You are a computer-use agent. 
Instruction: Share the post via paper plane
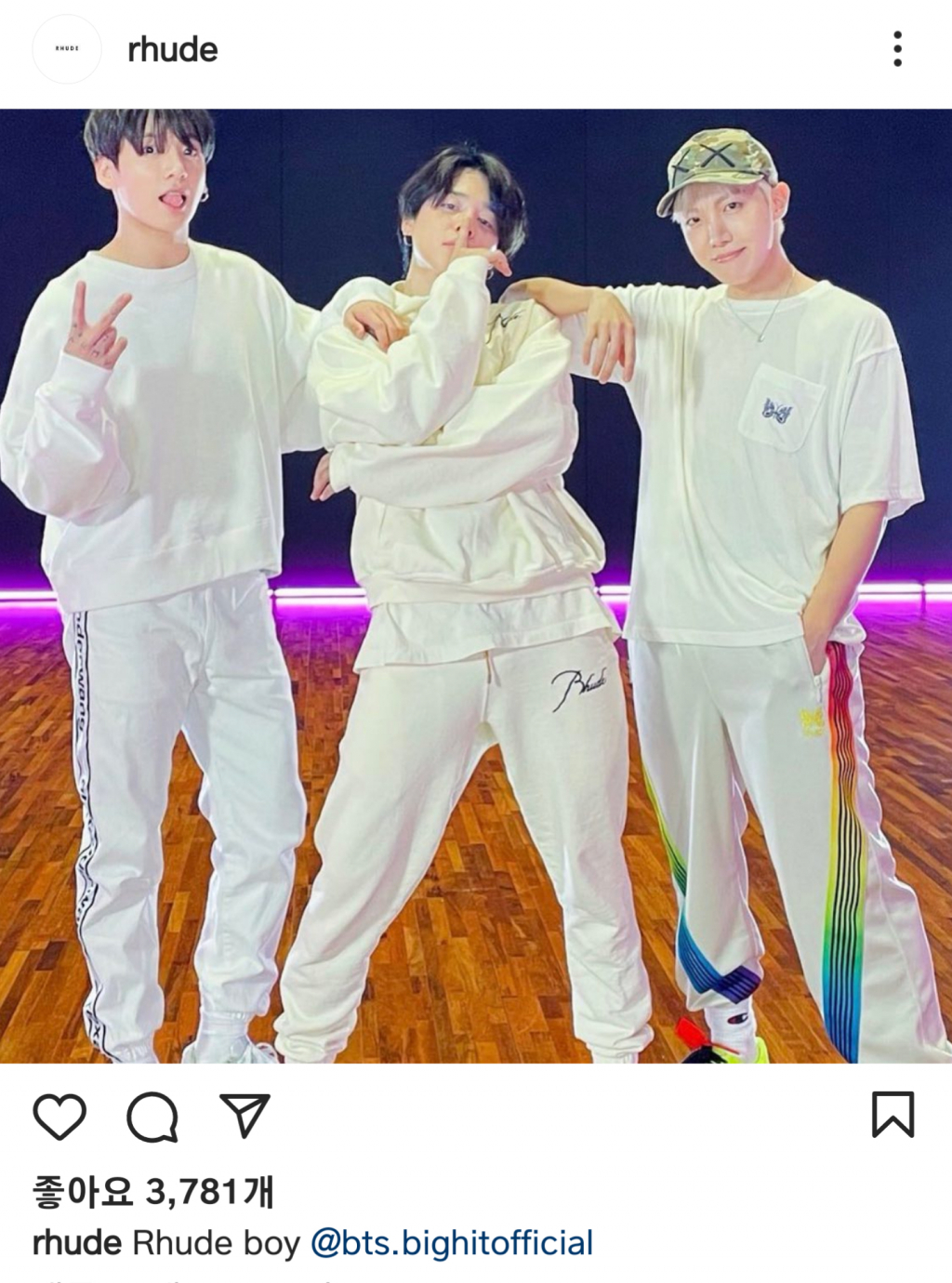[245, 1115]
